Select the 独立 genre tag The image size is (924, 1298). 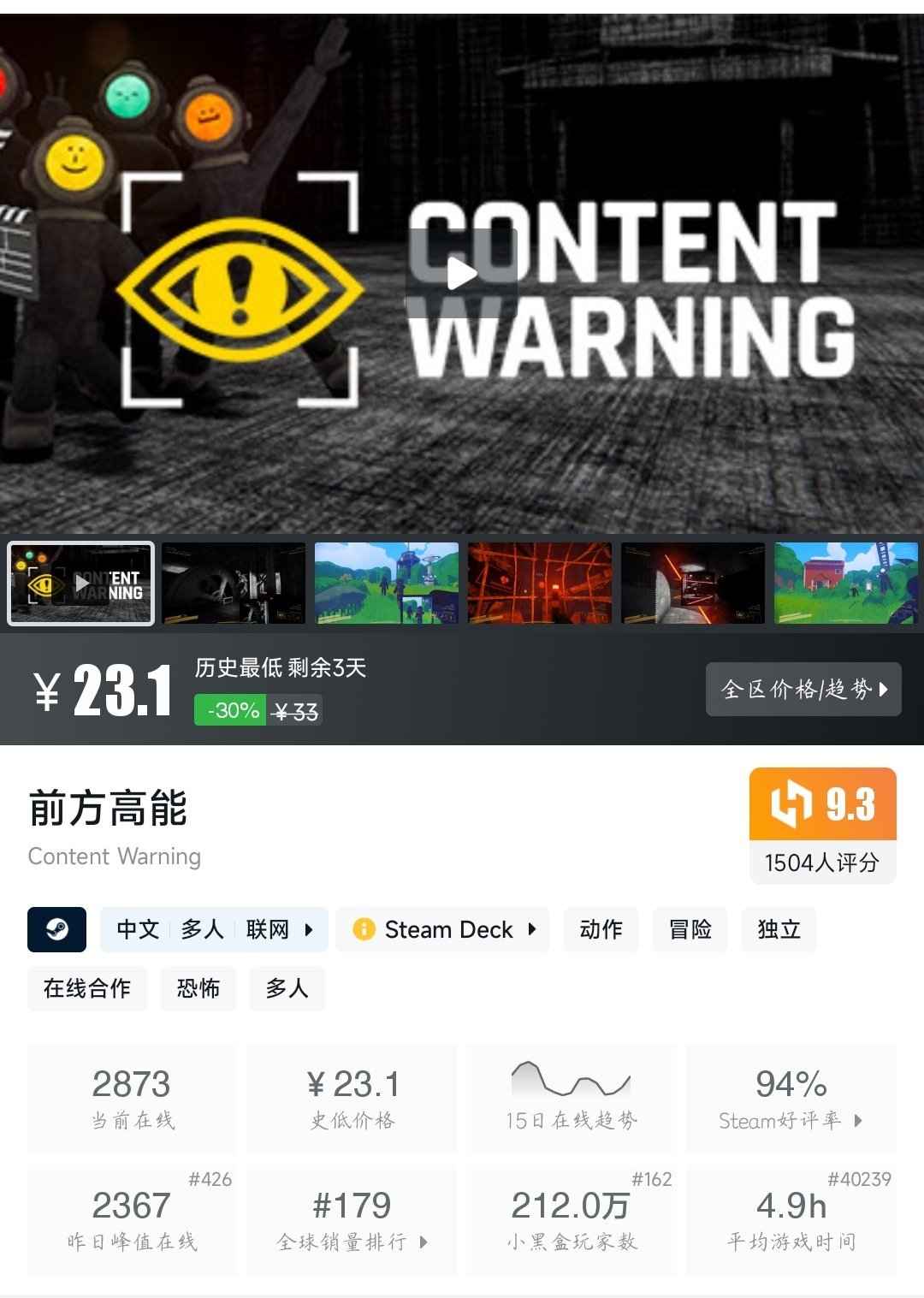tap(779, 929)
